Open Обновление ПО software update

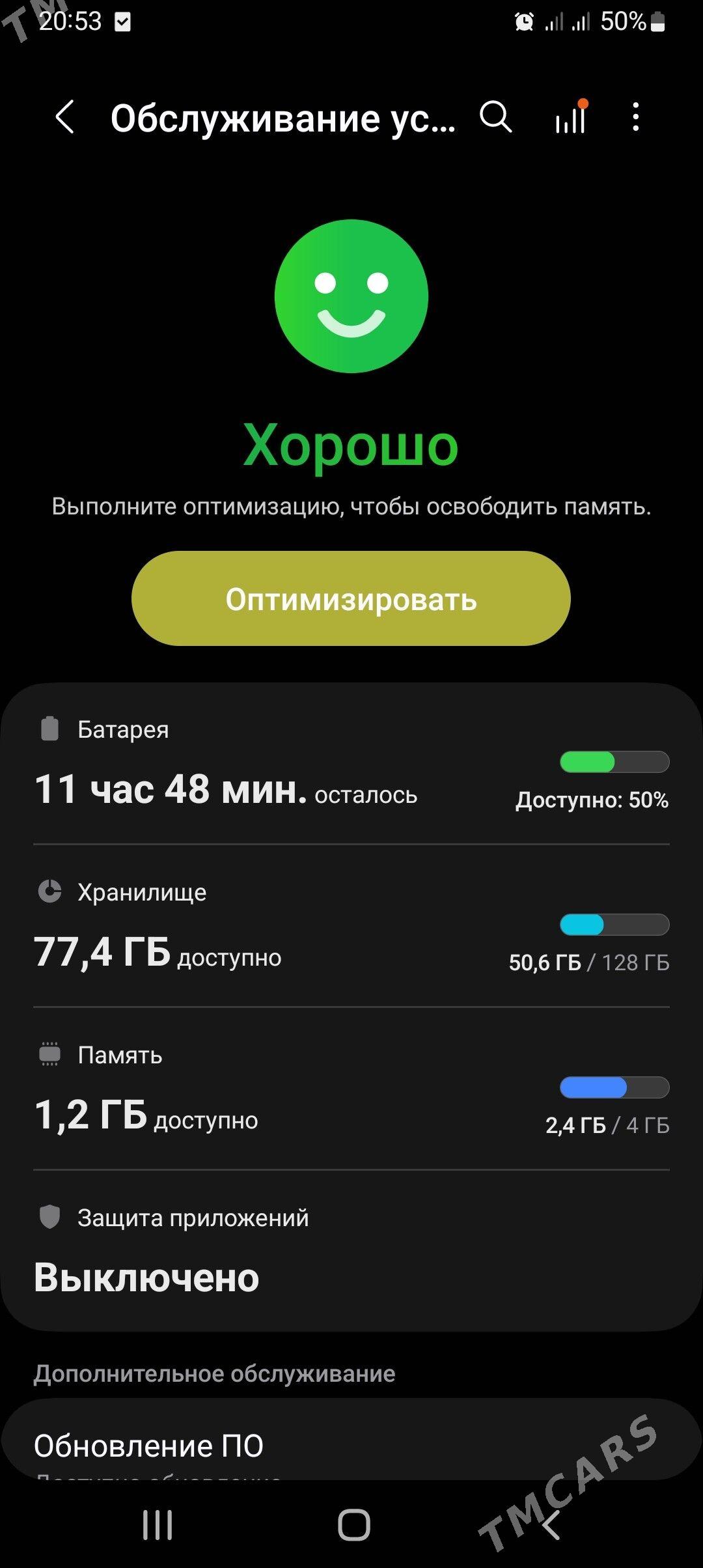click(x=351, y=1446)
